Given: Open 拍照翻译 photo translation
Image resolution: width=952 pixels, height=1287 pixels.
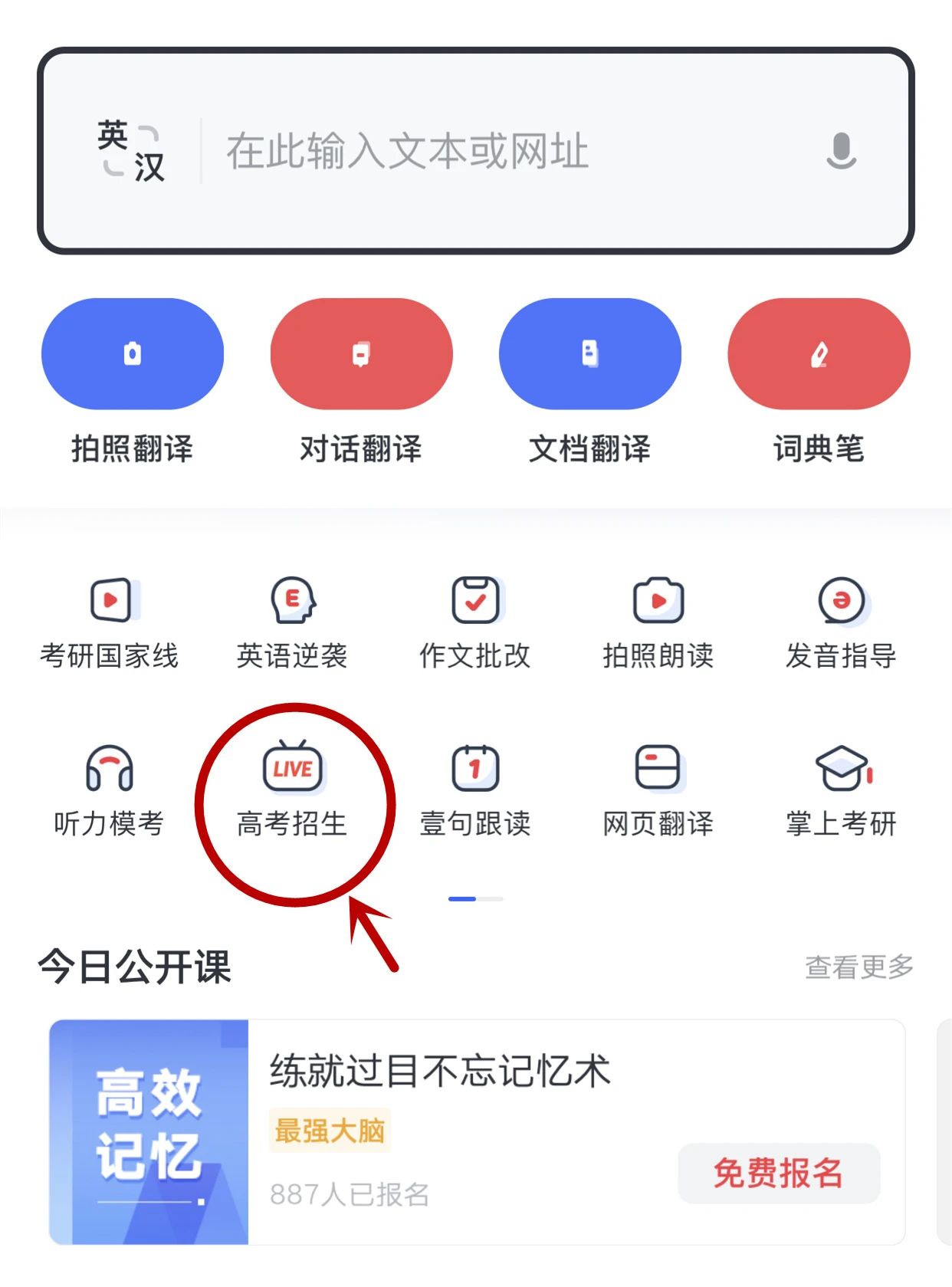Looking at the screenshot, I should (x=132, y=354).
